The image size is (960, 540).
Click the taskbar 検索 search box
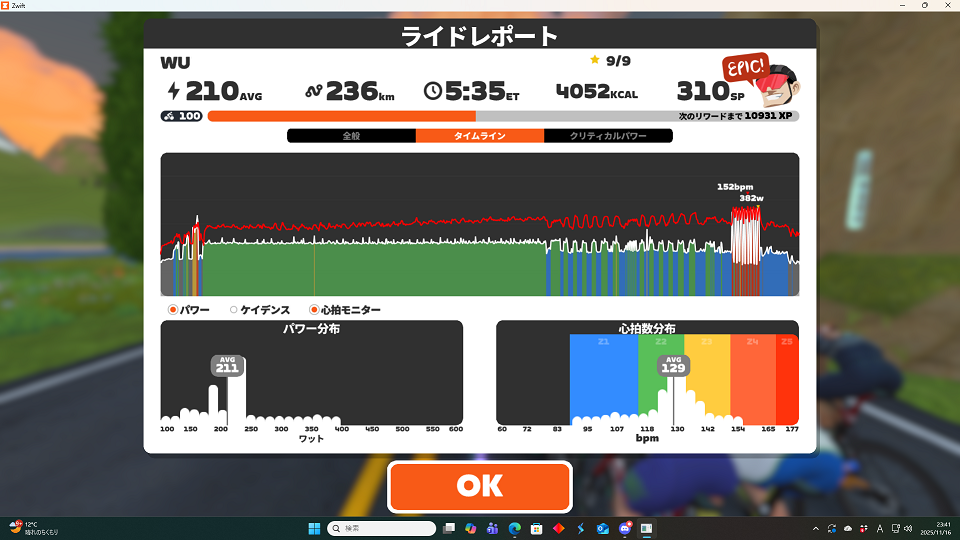[385, 527]
